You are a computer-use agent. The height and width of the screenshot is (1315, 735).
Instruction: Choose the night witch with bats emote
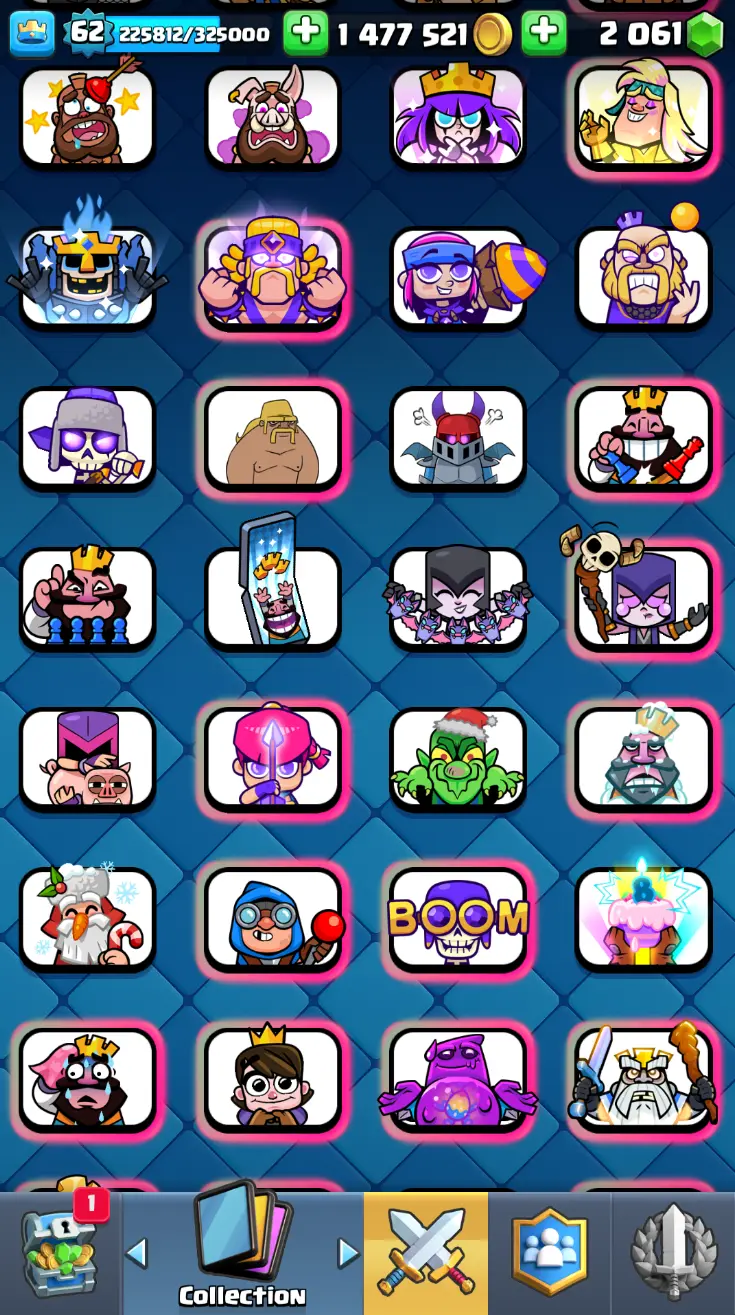click(458, 598)
